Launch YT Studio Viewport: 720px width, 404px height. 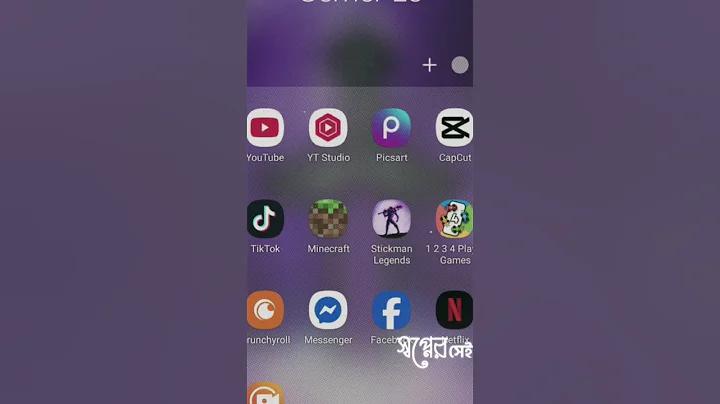click(328, 128)
